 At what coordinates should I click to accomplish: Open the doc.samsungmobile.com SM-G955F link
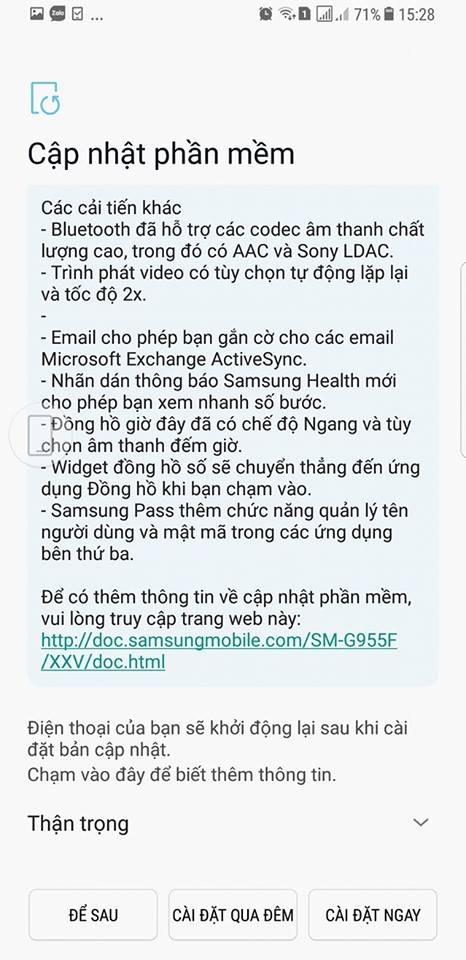coord(219,651)
